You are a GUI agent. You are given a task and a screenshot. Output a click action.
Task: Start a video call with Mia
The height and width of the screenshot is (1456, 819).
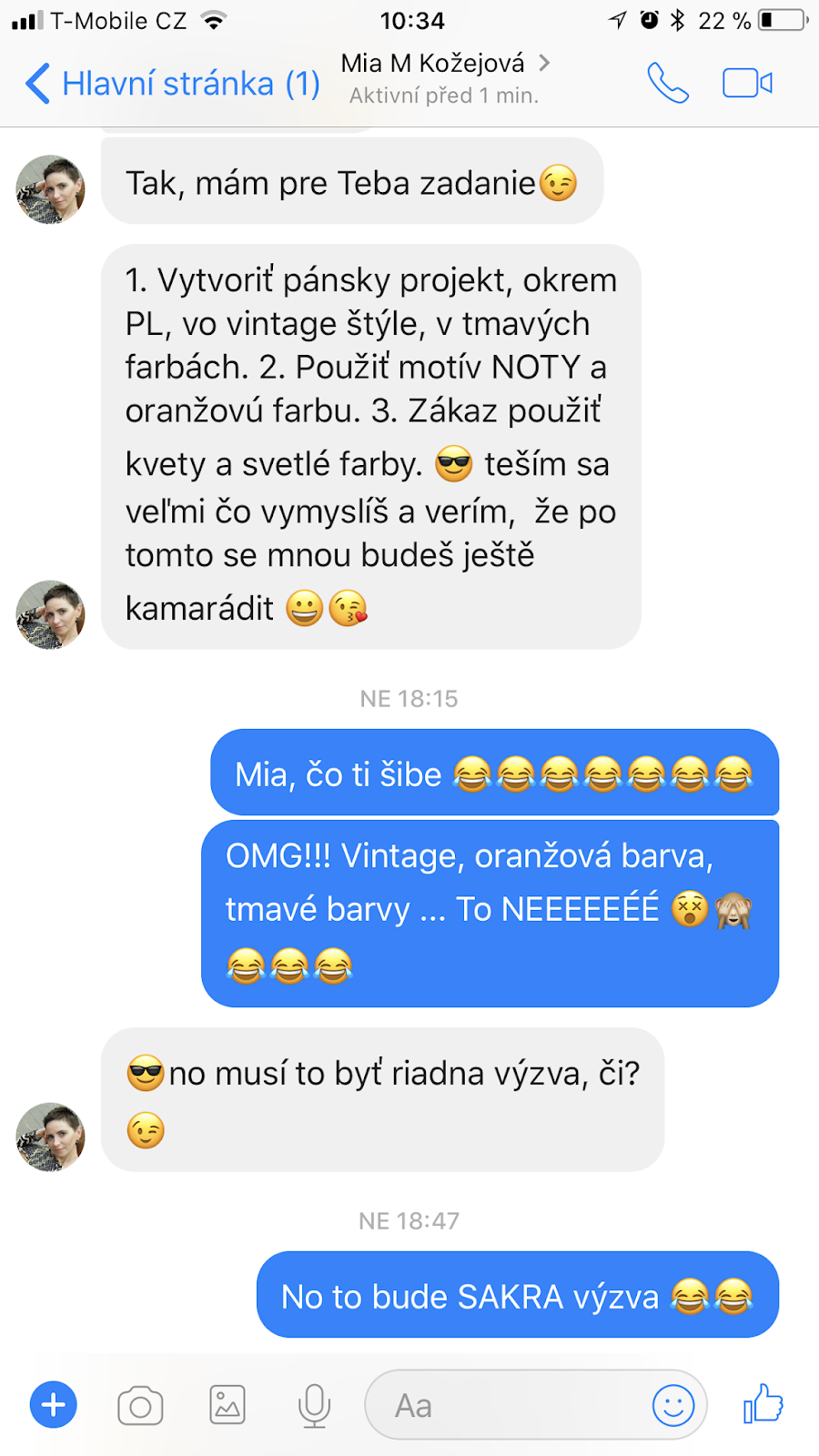click(x=747, y=84)
